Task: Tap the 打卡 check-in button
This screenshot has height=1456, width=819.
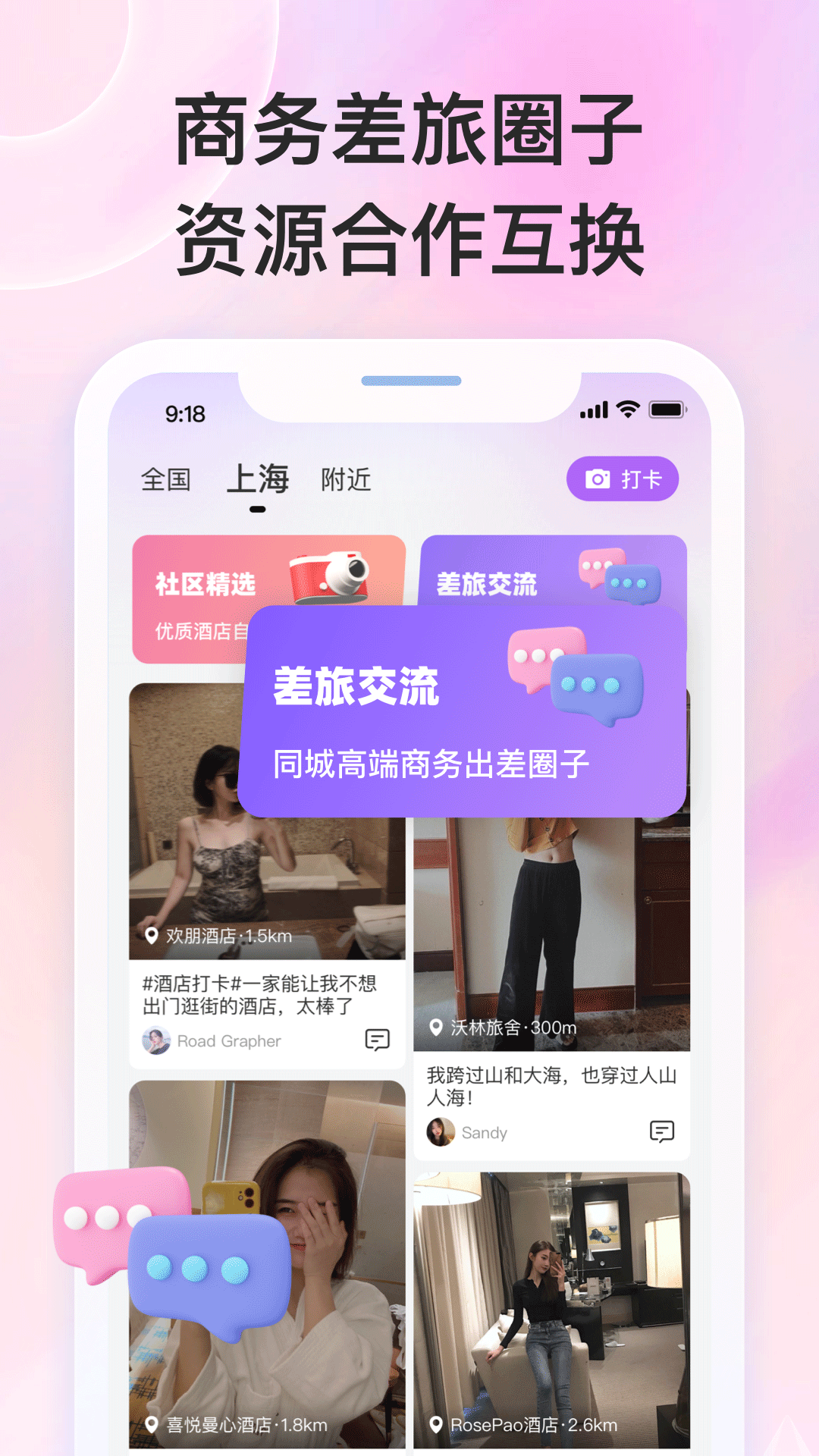Action: (x=623, y=479)
